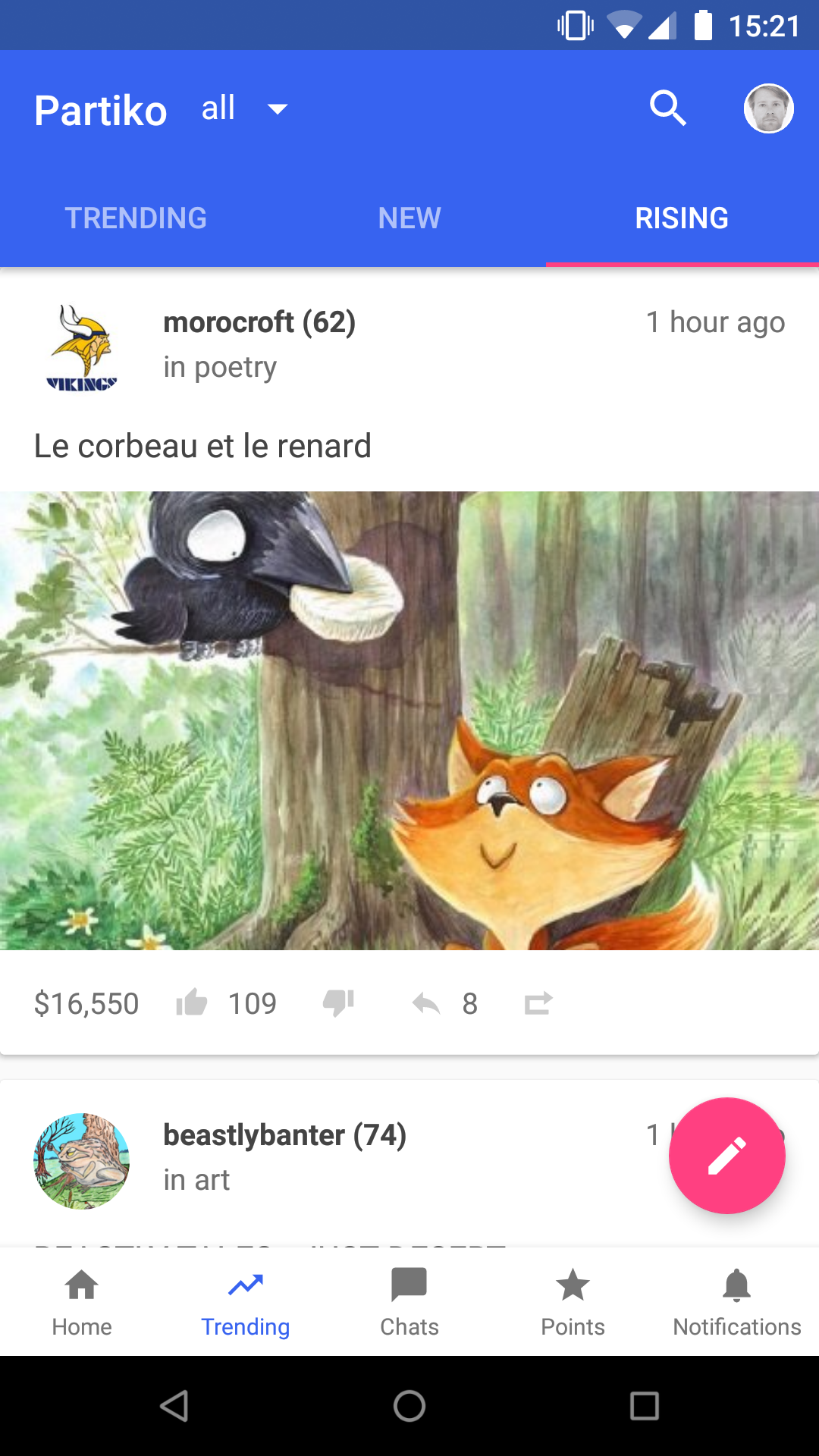Open the profile avatar in the app bar
Screen dimensions: 819x1456
pyautogui.click(x=768, y=108)
